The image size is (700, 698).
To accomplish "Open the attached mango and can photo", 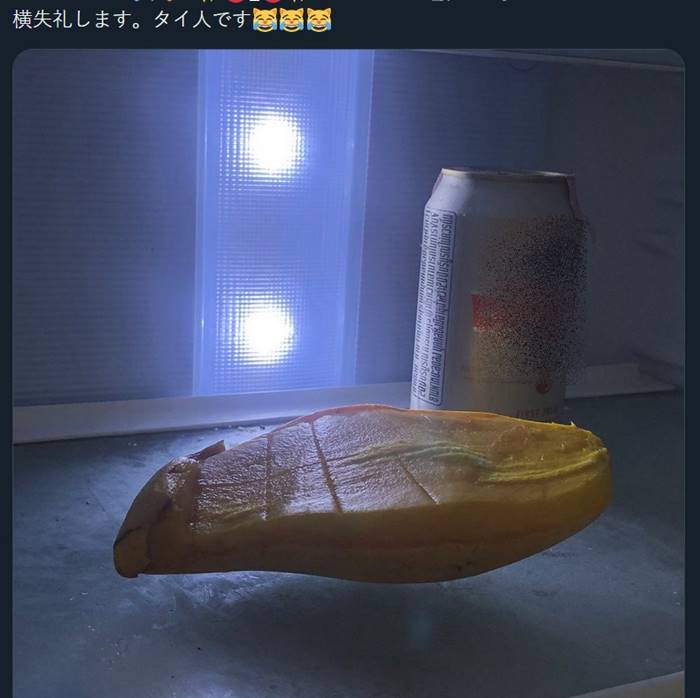I will (348, 370).
